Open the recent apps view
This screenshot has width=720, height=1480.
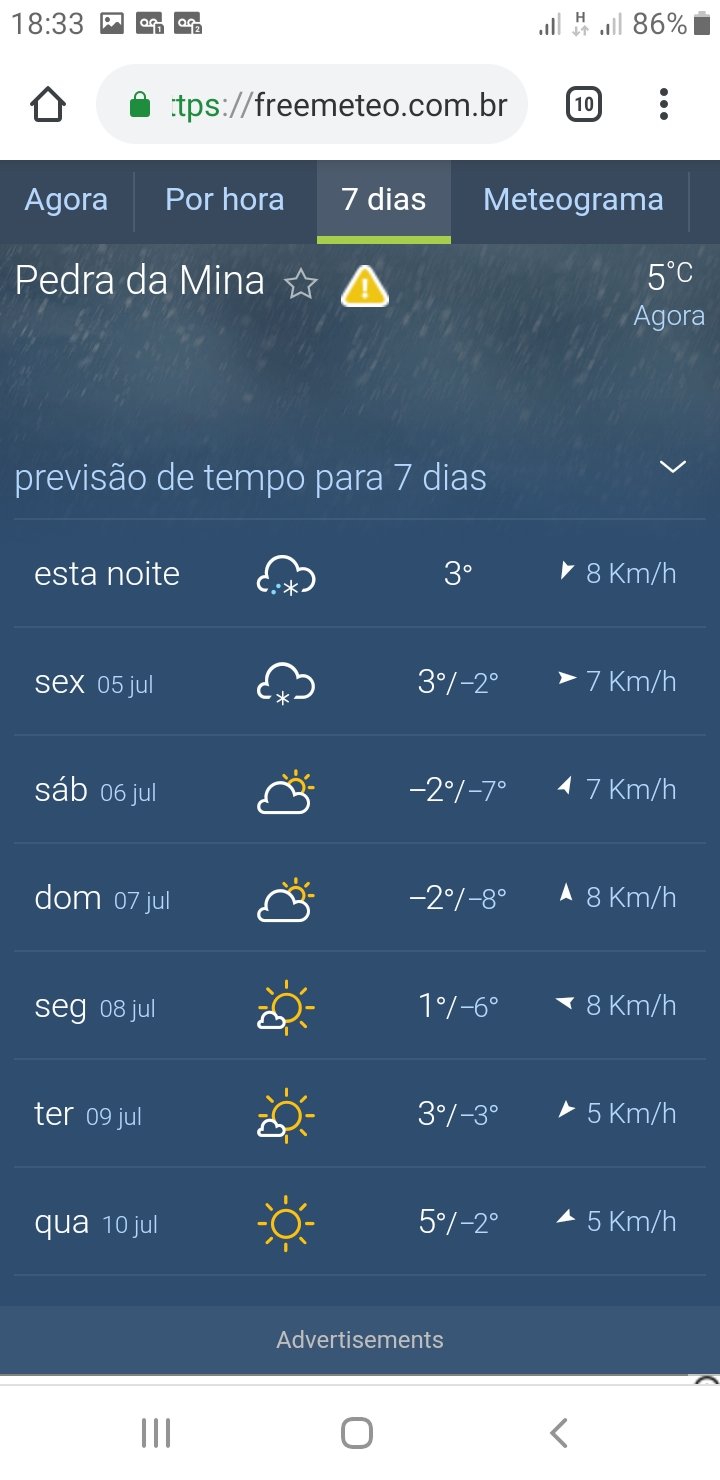[156, 1433]
